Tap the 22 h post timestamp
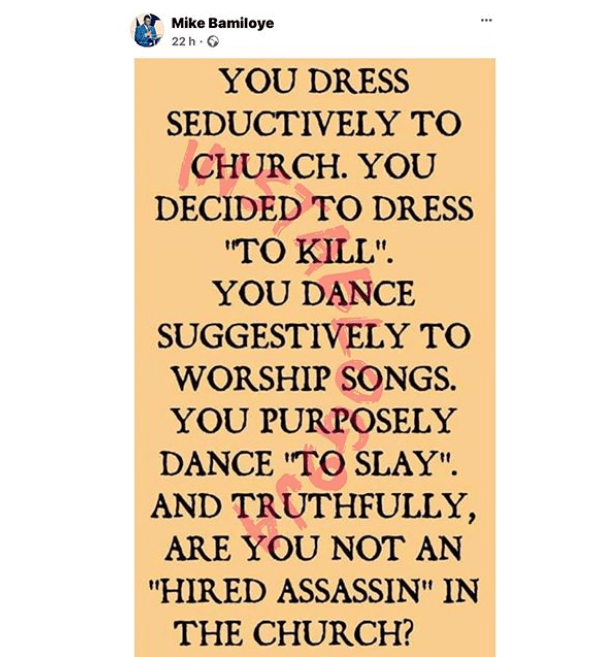The width and height of the screenshot is (613, 657). point(183,41)
